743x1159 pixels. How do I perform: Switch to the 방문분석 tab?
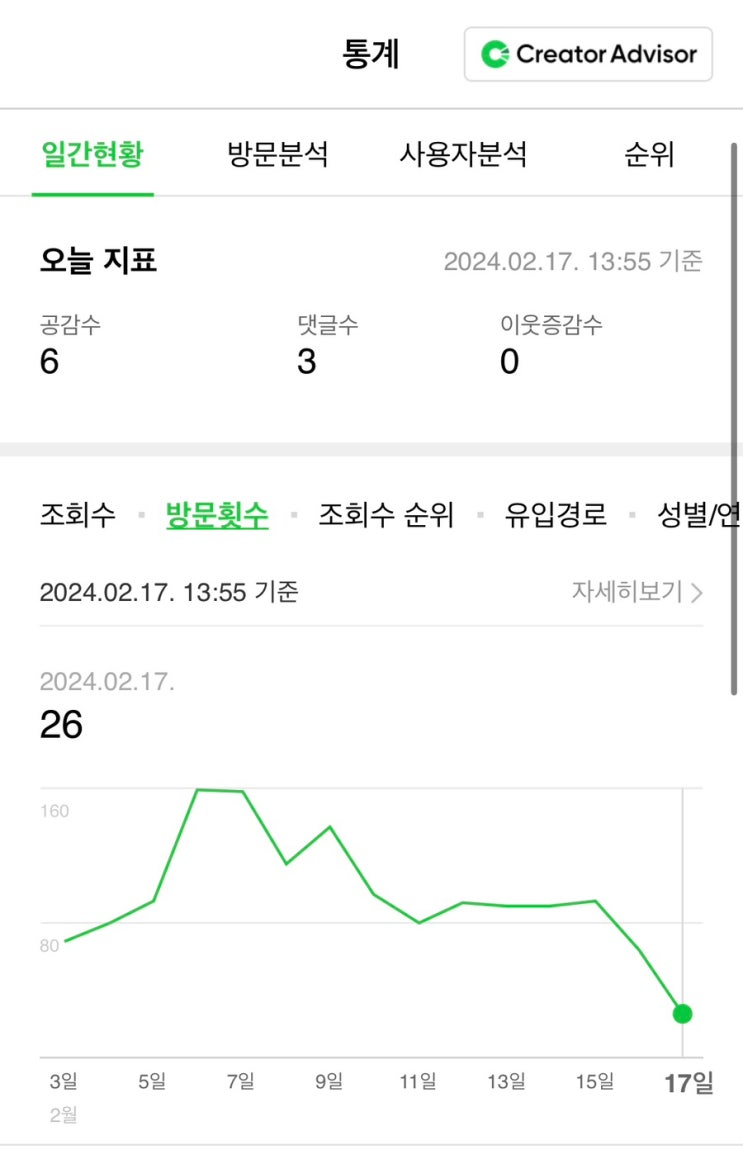(x=277, y=154)
